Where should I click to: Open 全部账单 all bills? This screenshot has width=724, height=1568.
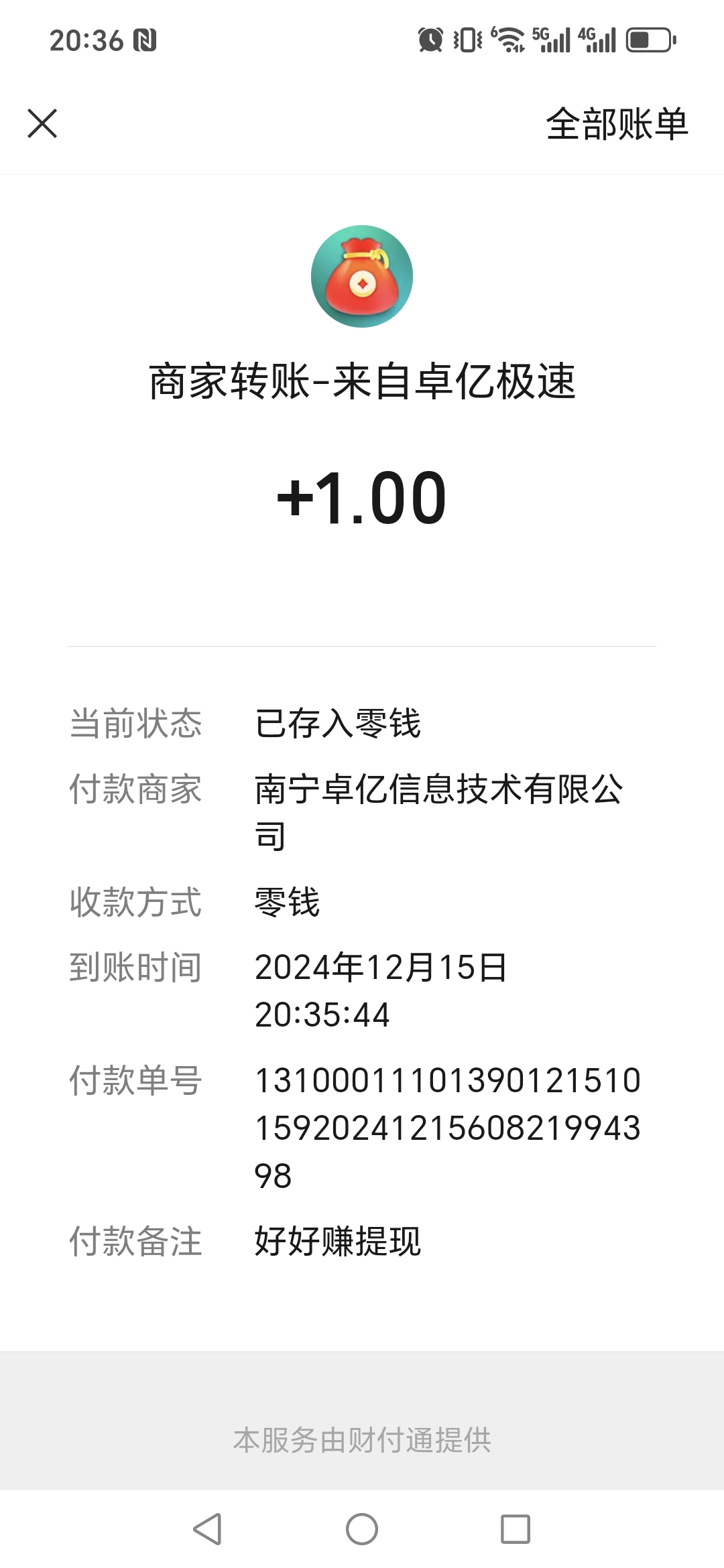(617, 124)
